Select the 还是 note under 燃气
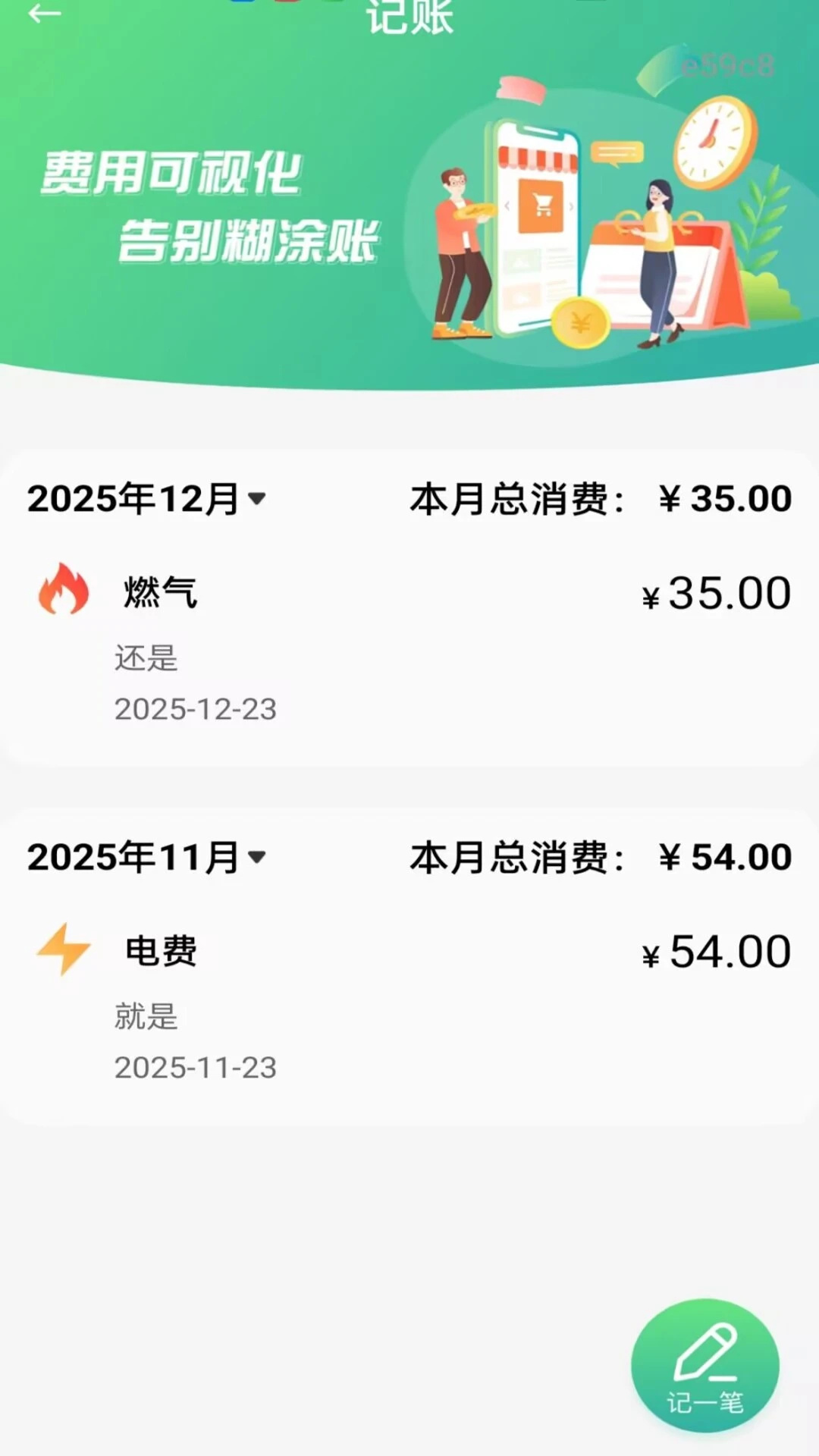Viewport: 819px width, 1456px height. point(147,658)
